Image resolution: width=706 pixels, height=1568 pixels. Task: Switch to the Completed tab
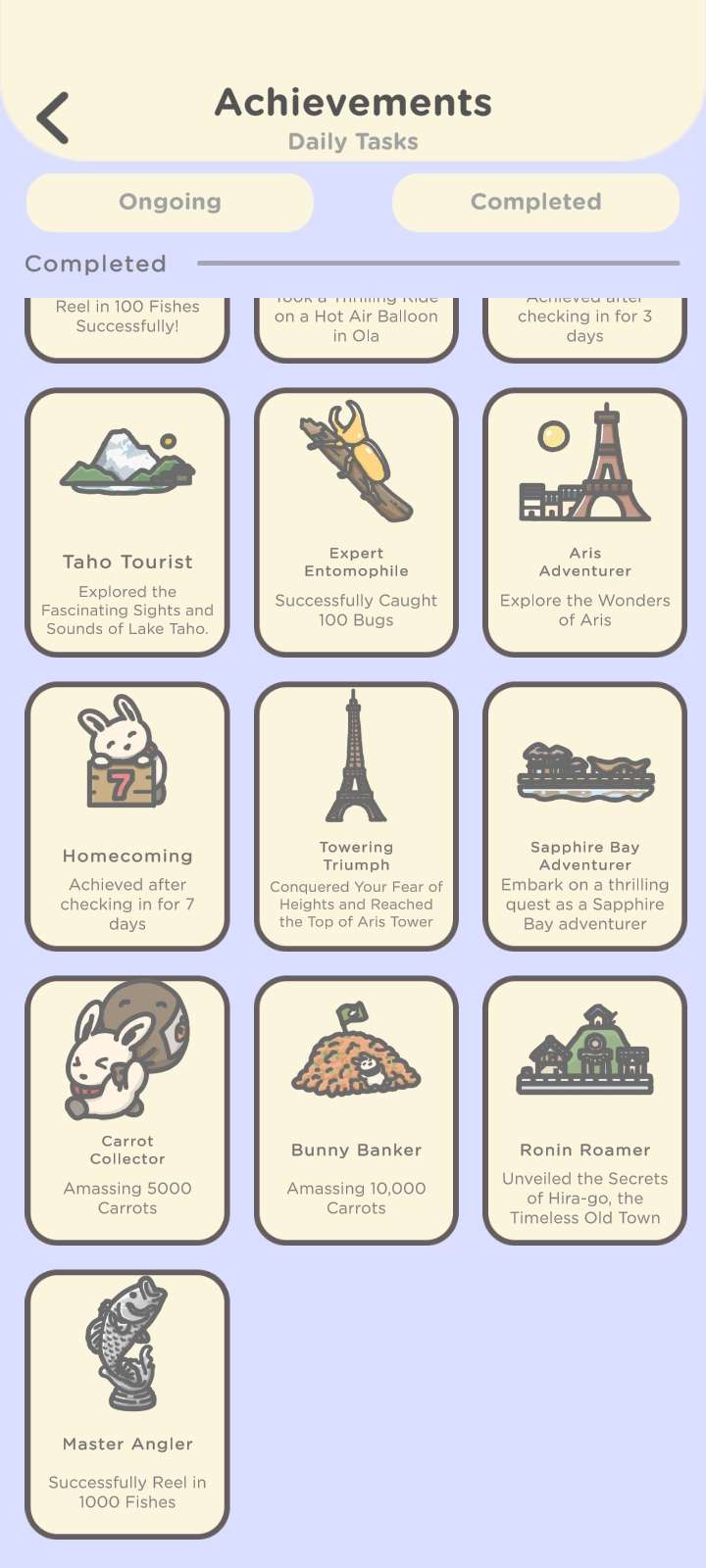[x=535, y=203]
